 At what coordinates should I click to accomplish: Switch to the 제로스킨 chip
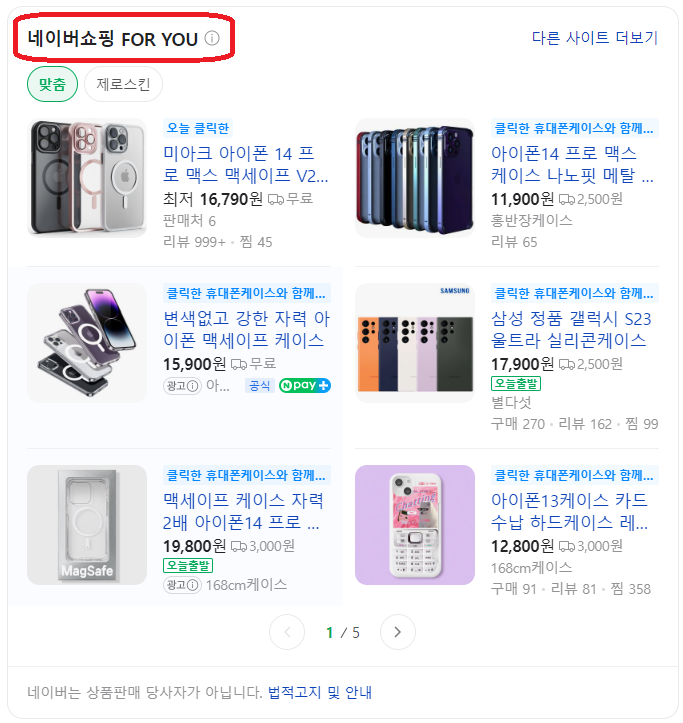click(x=123, y=85)
